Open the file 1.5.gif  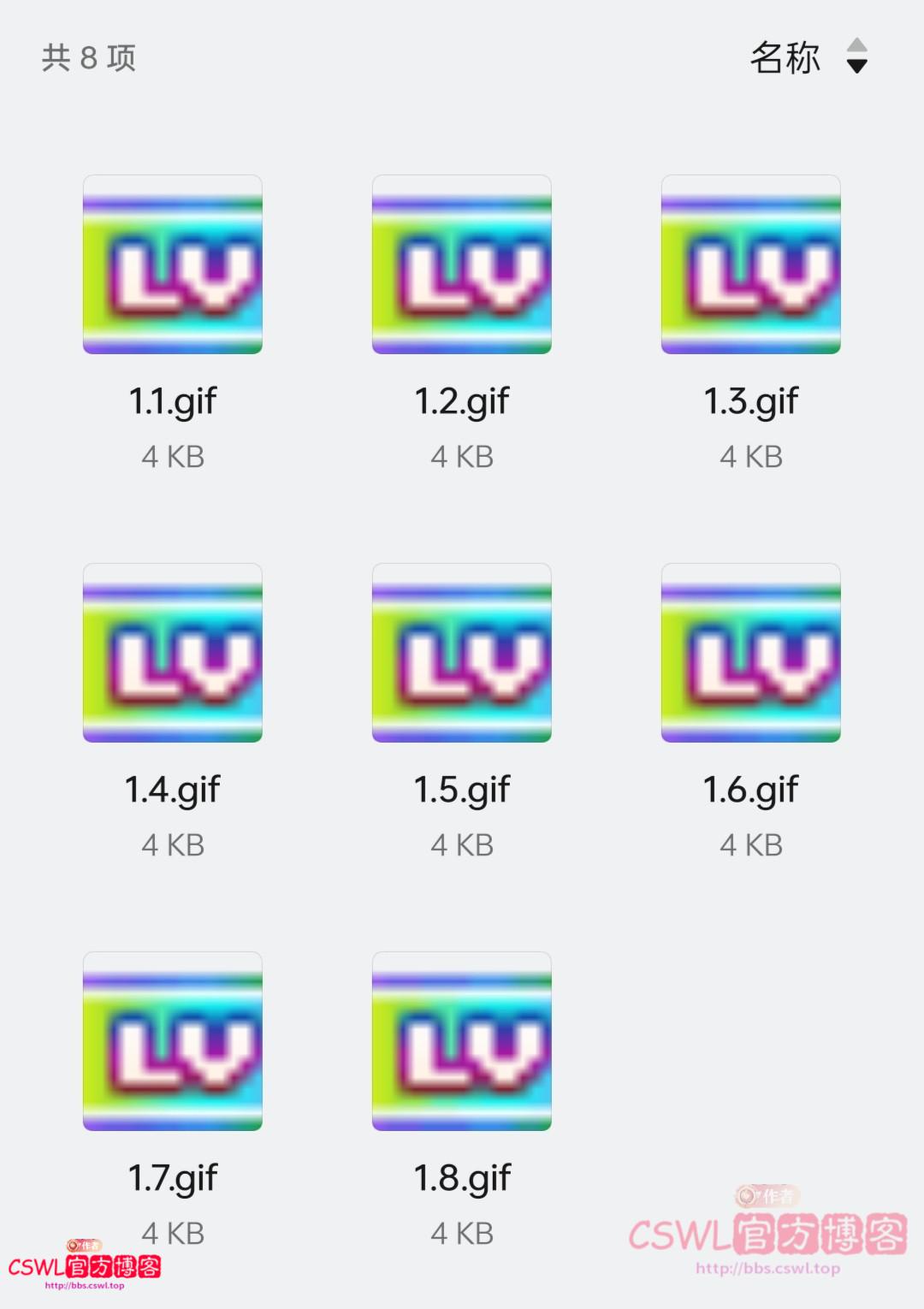(x=462, y=653)
